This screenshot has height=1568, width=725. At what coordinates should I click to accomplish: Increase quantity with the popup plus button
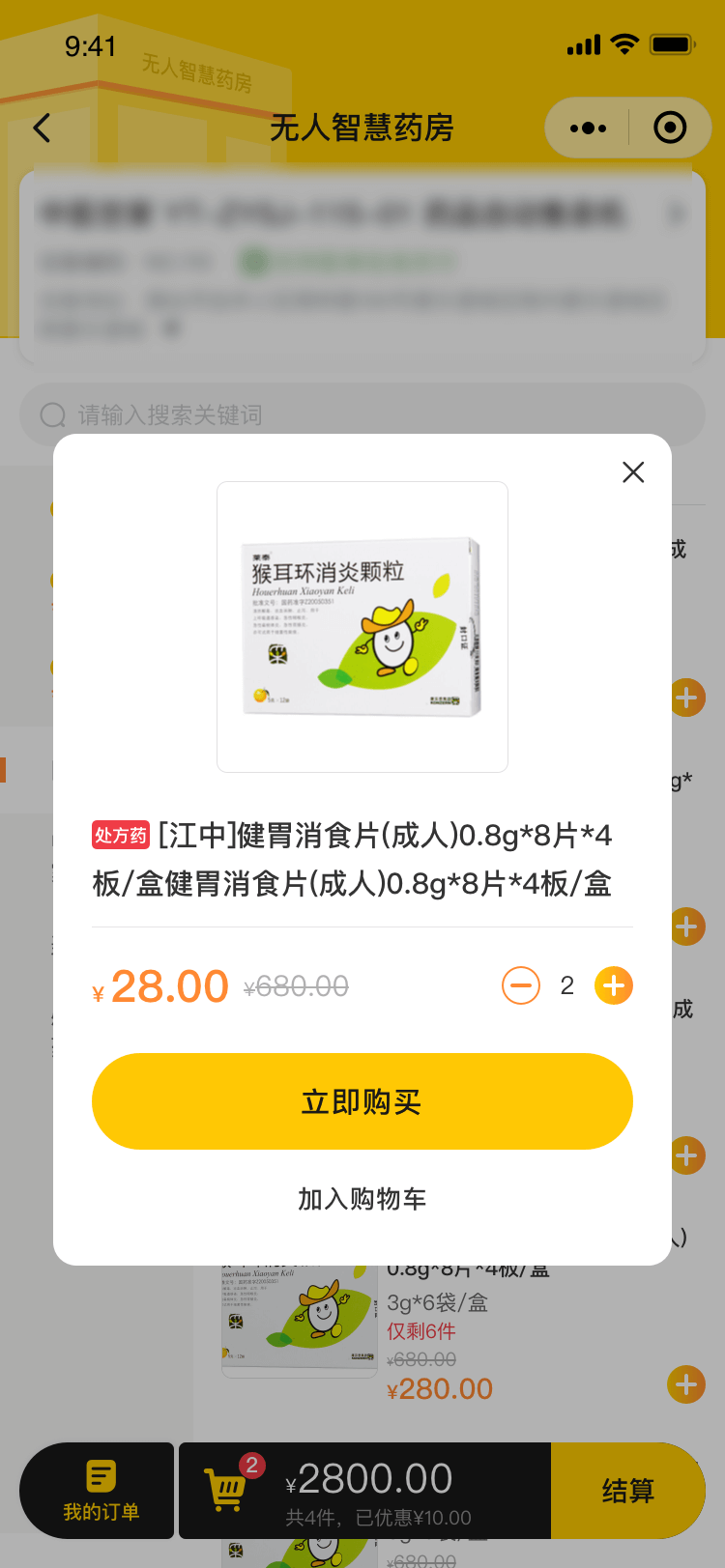coord(614,985)
